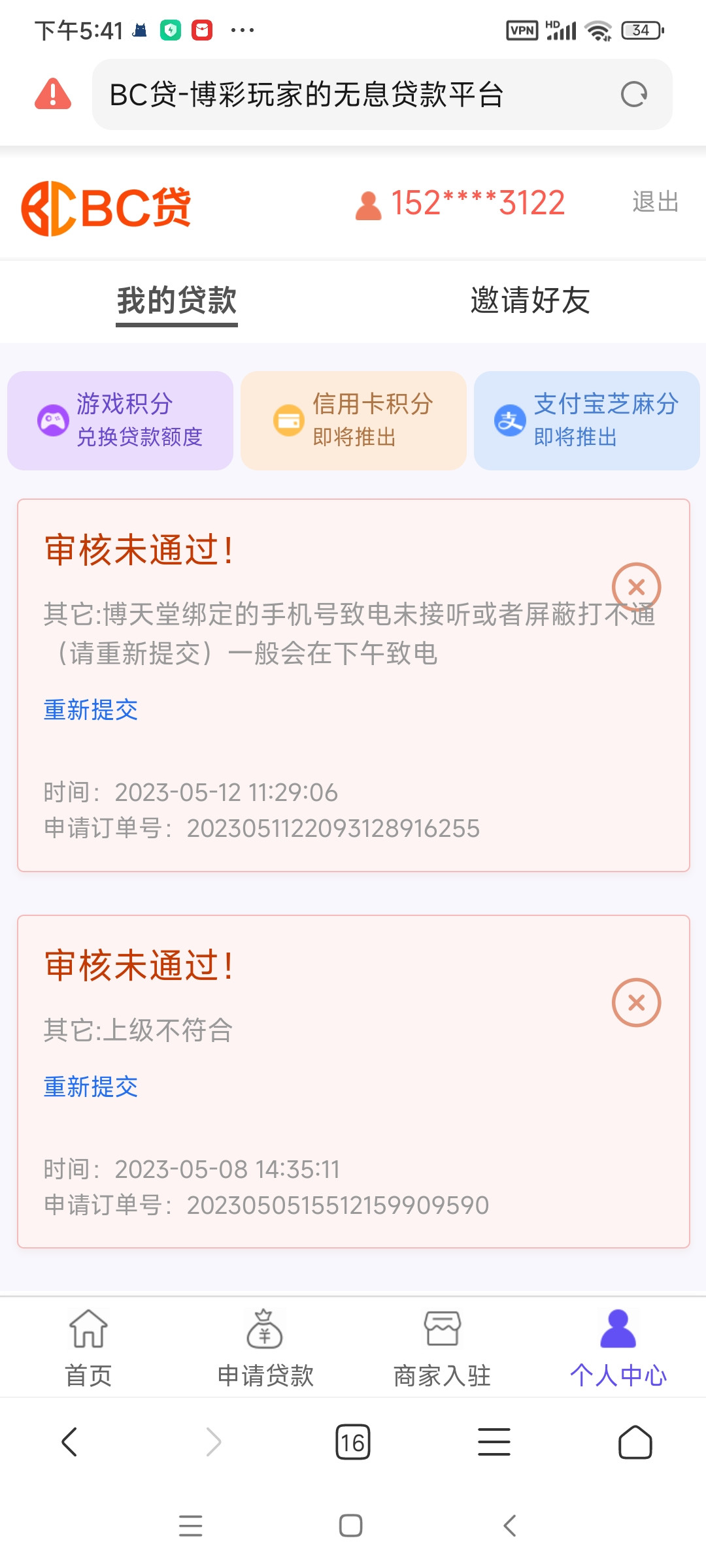The width and height of the screenshot is (706, 1568).
Task: Tap the user avatar icon beside phone number
Action: tap(368, 204)
